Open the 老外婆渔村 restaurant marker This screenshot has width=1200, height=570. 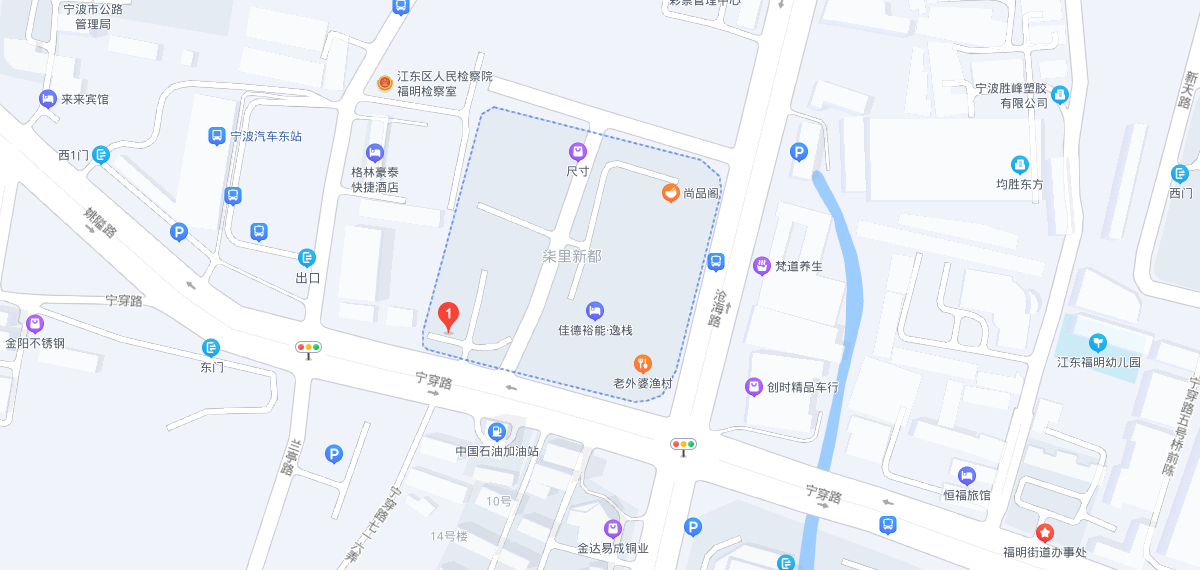tap(643, 364)
